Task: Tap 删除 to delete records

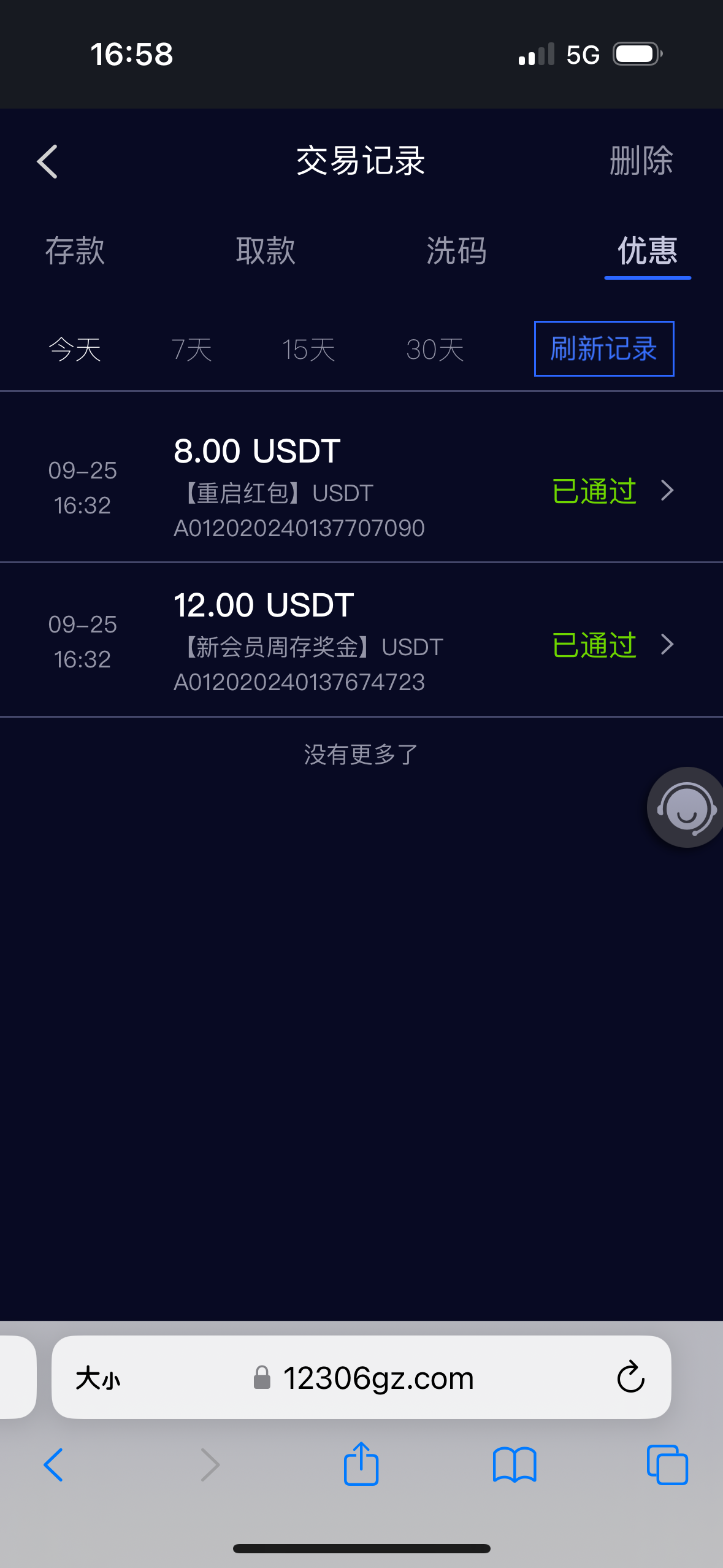Action: (x=640, y=161)
